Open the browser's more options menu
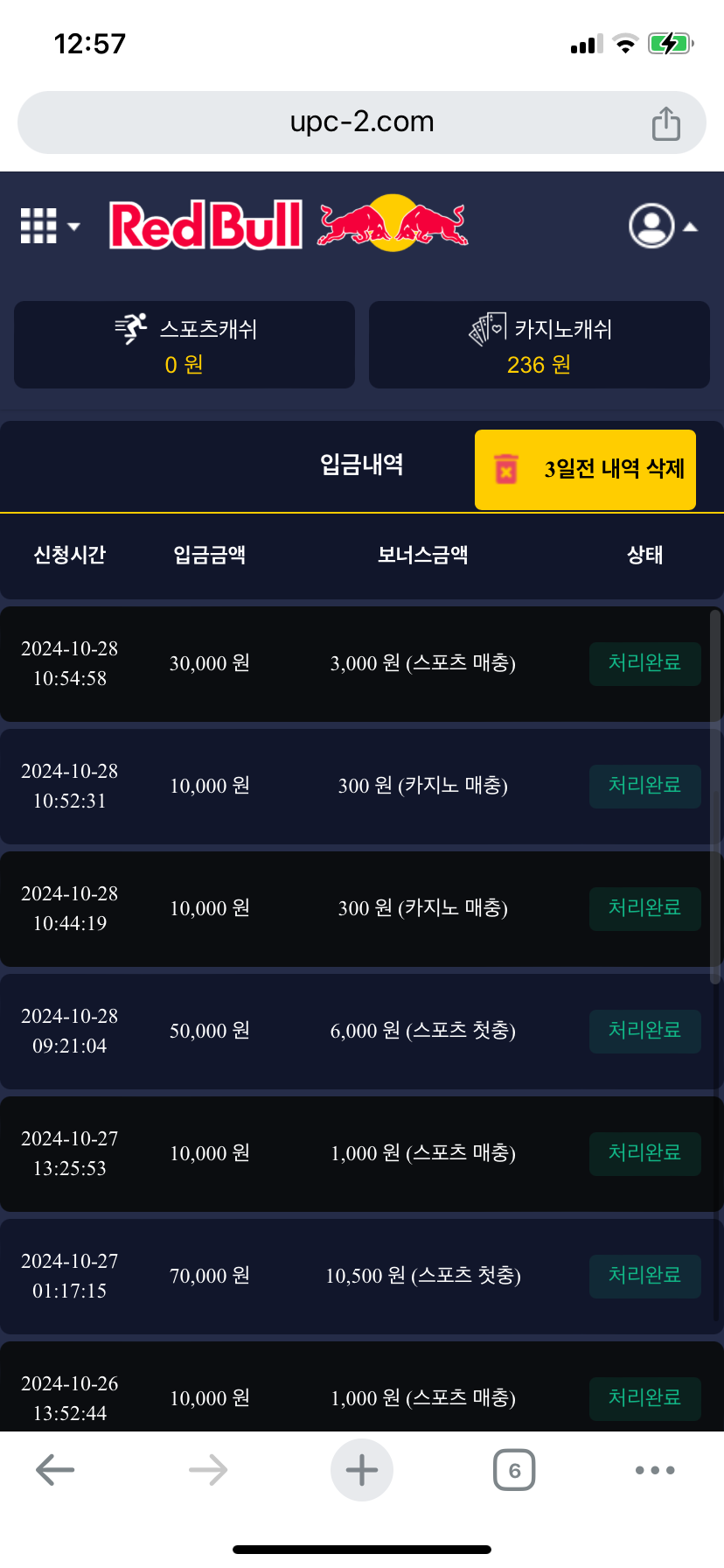Image resolution: width=724 pixels, height=1568 pixels. [655, 1470]
